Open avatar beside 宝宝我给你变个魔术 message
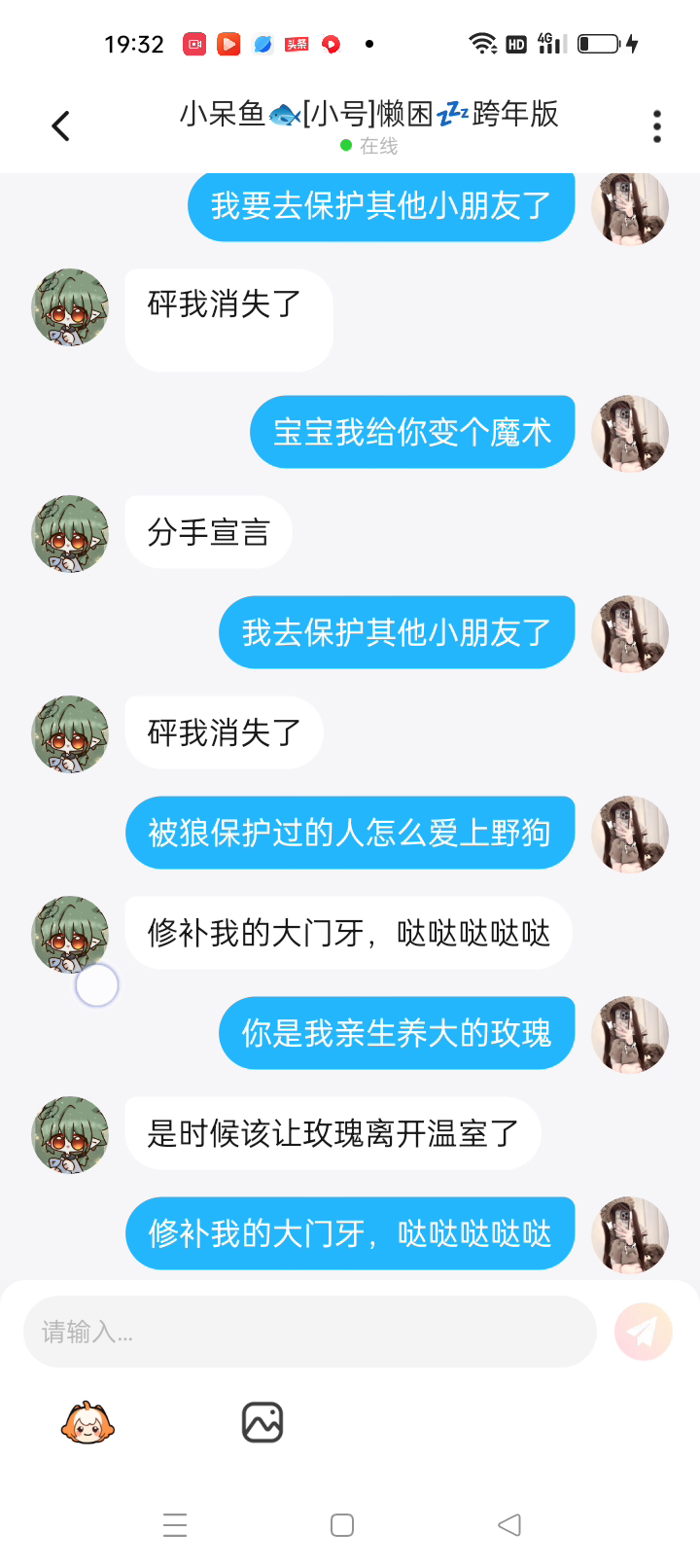This screenshot has width=700, height=1568. tap(630, 433)
